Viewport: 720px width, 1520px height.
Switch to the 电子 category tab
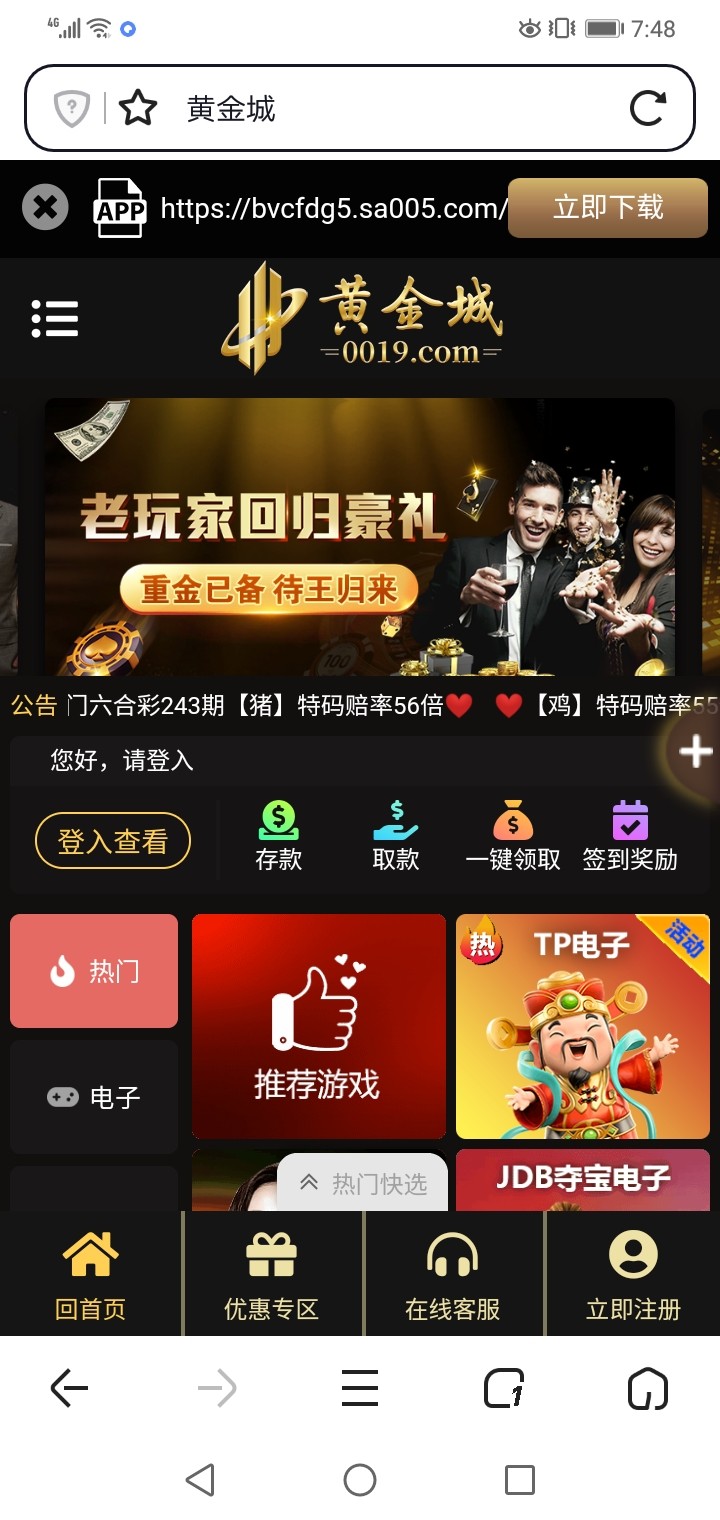[x=94, y=1097]
